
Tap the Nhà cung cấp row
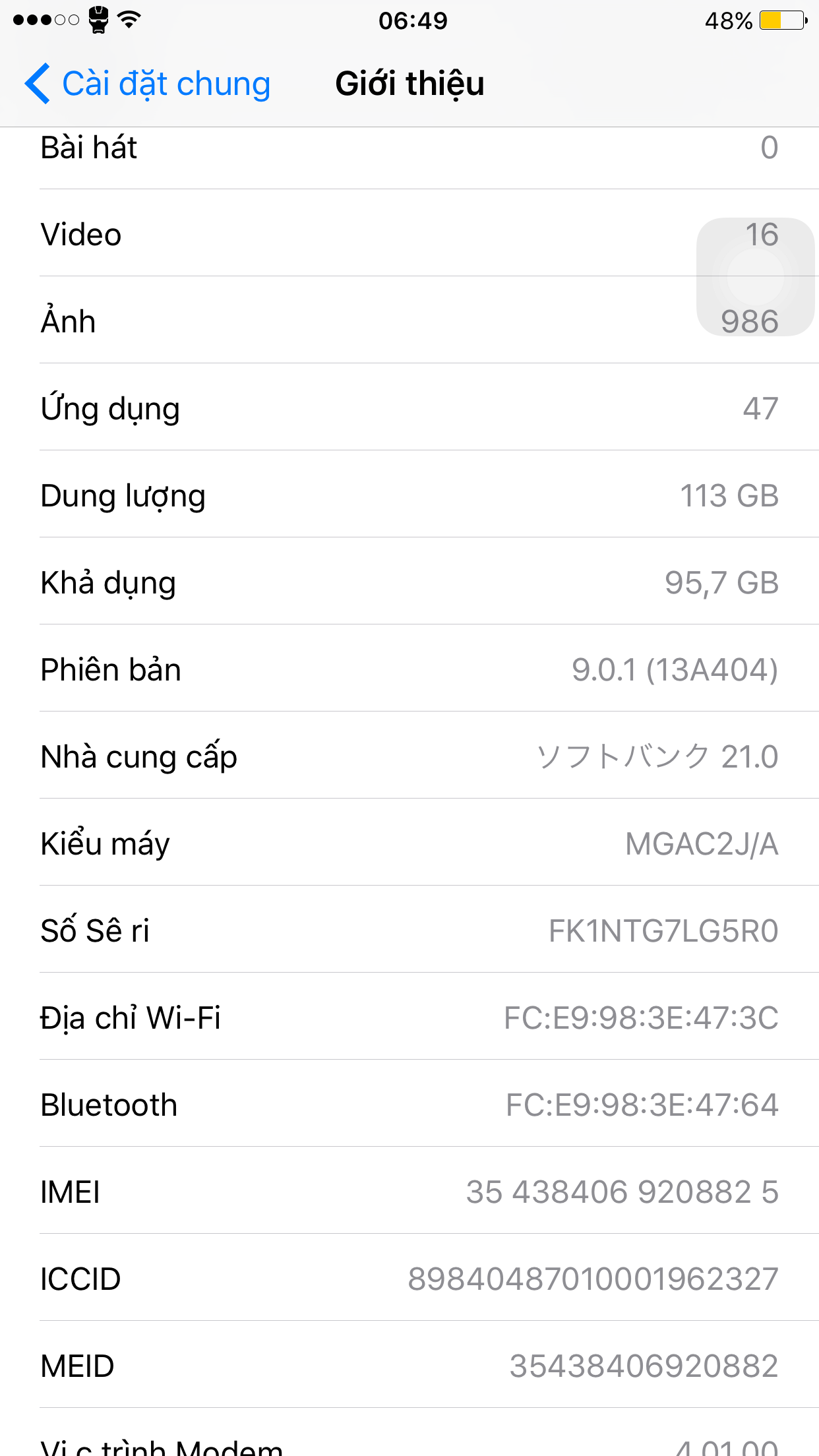409,756
